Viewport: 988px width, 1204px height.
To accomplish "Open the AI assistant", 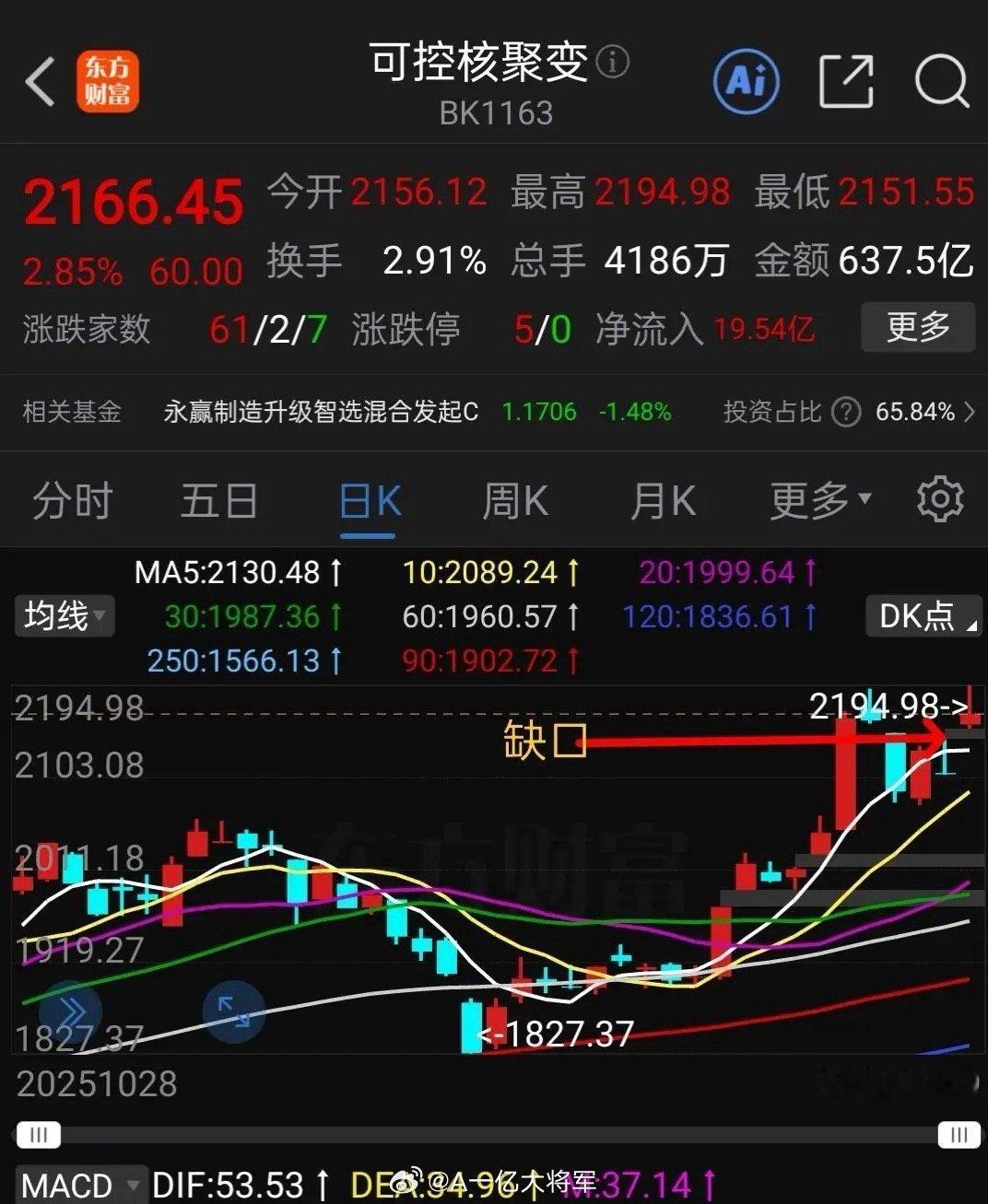I will (747, 80).
